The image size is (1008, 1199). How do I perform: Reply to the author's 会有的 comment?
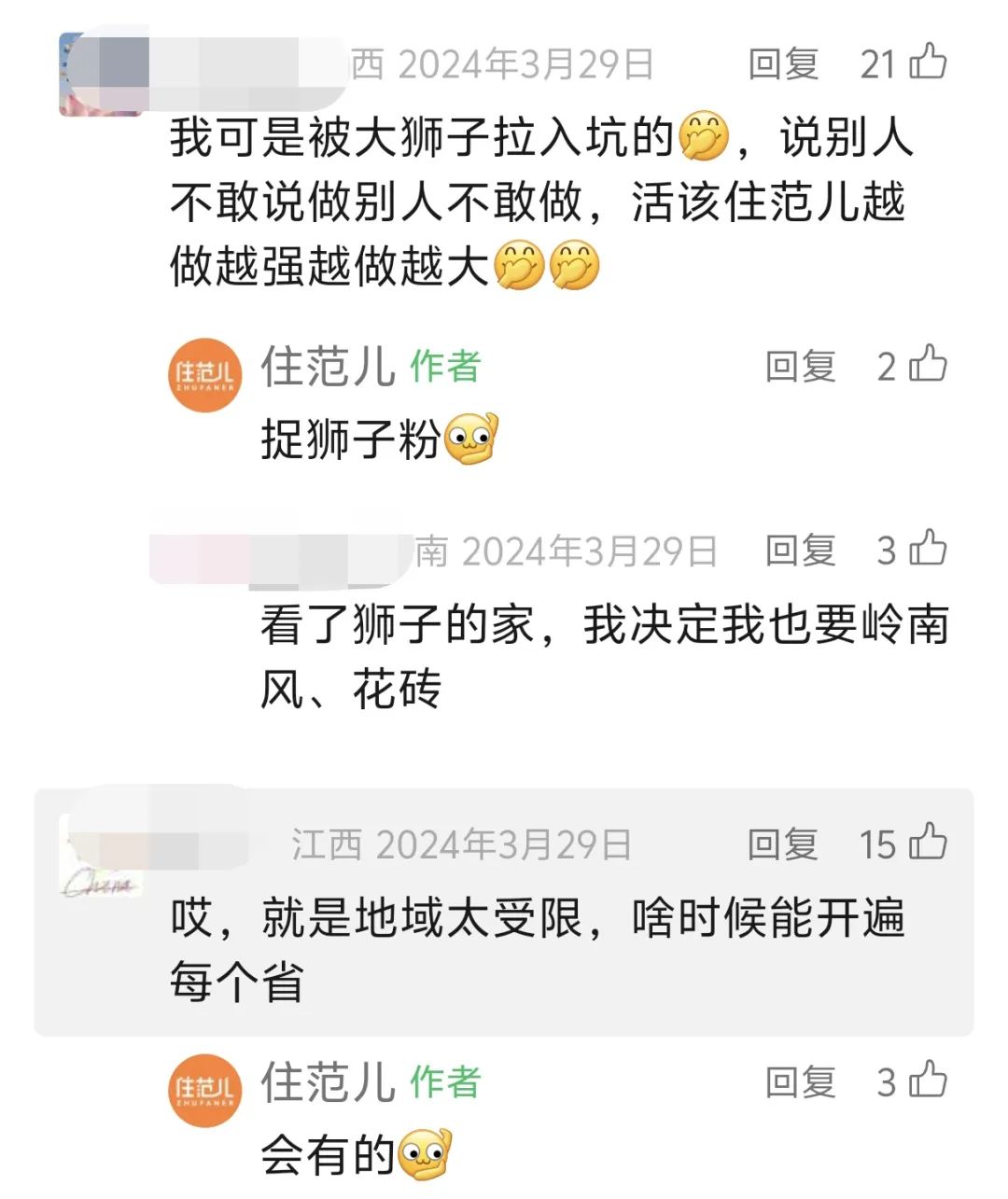[800, 1082]
